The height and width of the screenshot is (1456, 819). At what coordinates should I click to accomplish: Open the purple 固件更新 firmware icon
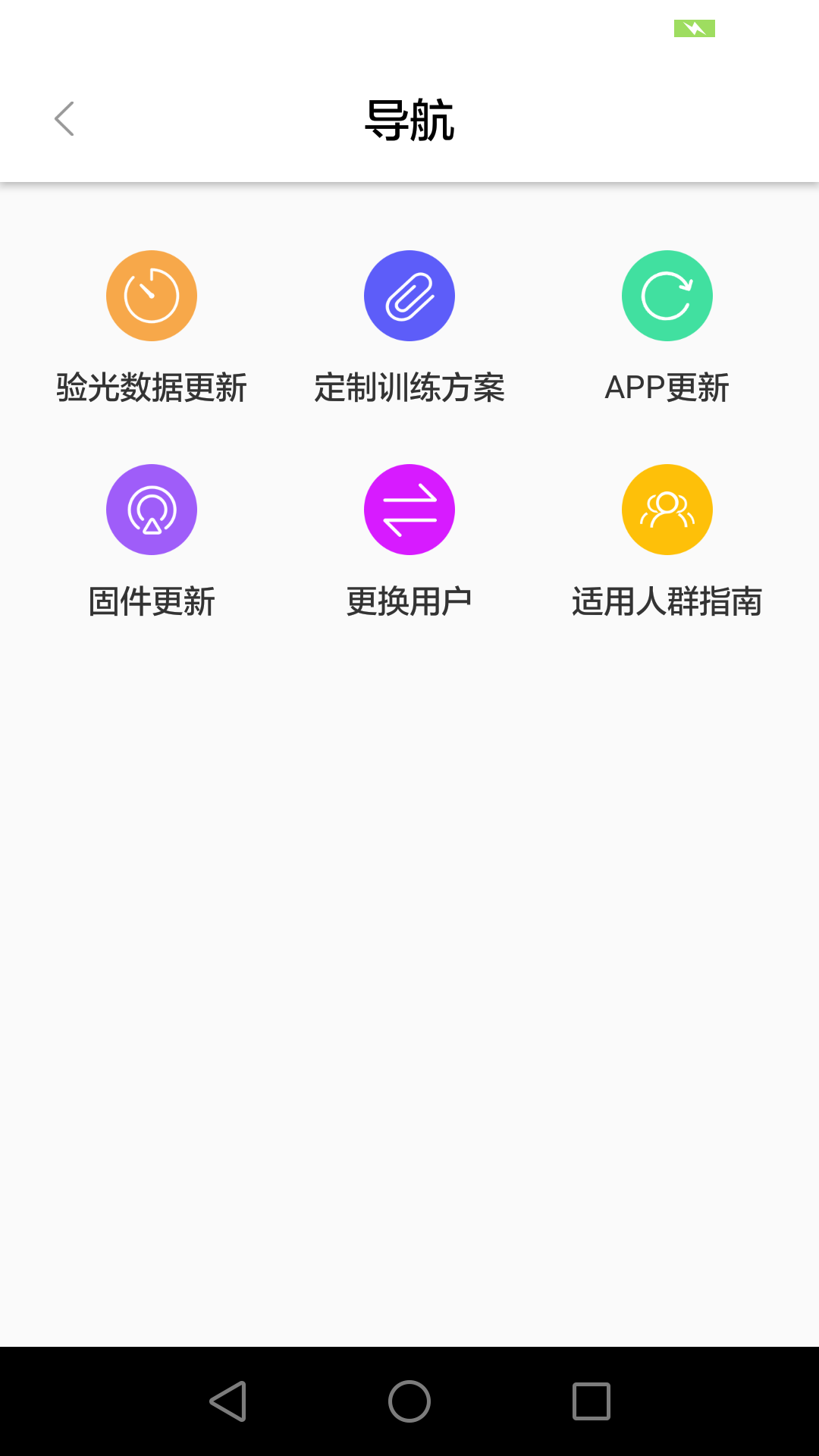151,509
